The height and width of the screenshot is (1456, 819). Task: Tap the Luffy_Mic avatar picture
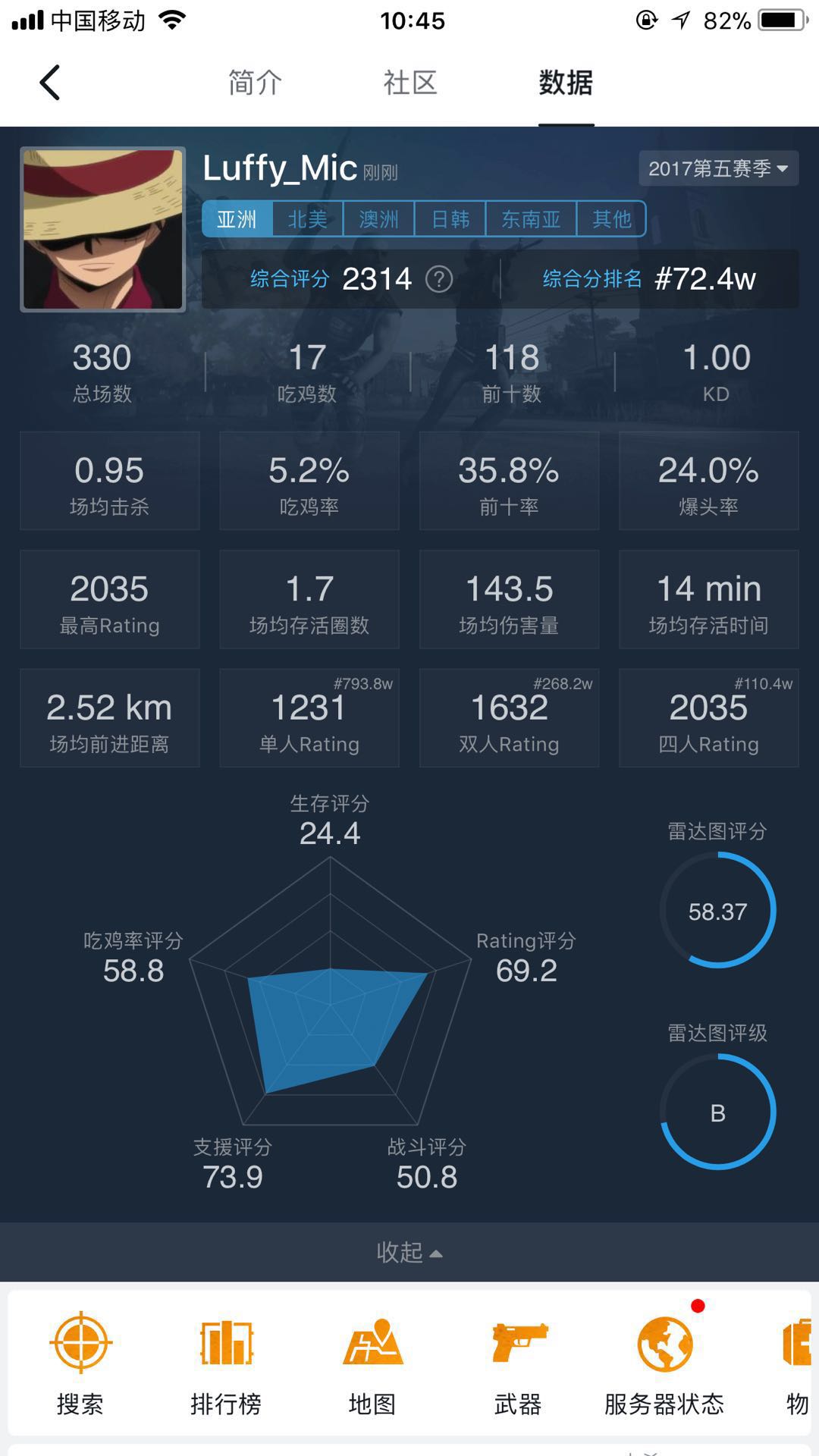103,229
